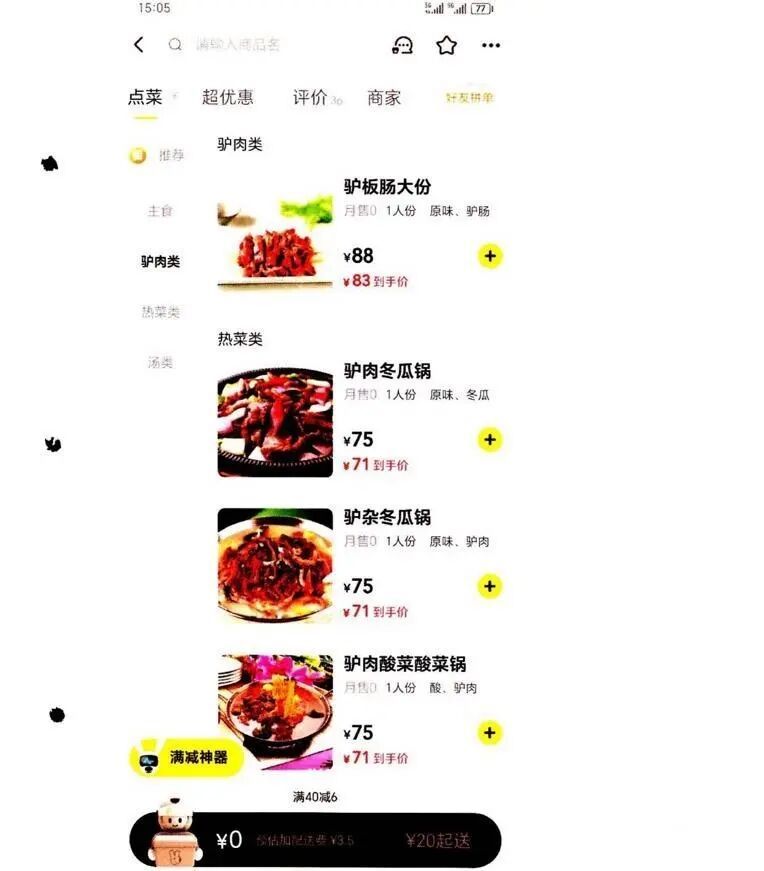Select 热菜类 in the side menu
The height and width of the screenshot is (871, 764).
coord(160,312)
